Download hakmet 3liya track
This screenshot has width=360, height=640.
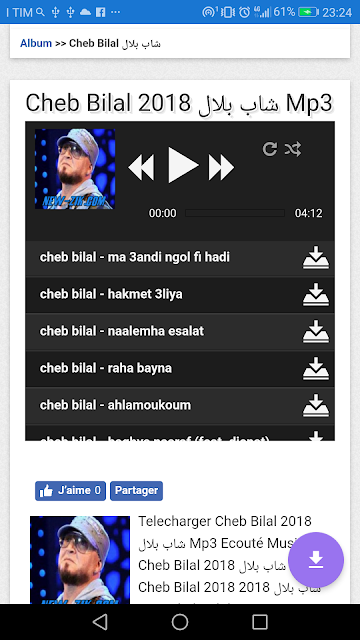[316, 295]
